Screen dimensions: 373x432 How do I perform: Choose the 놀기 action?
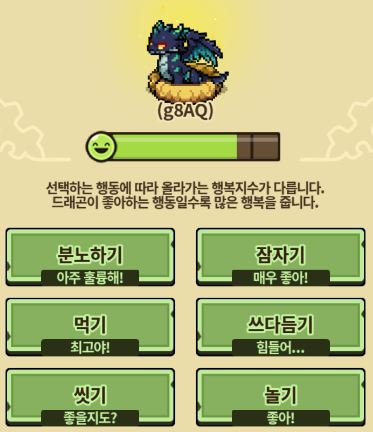[281, 397]
